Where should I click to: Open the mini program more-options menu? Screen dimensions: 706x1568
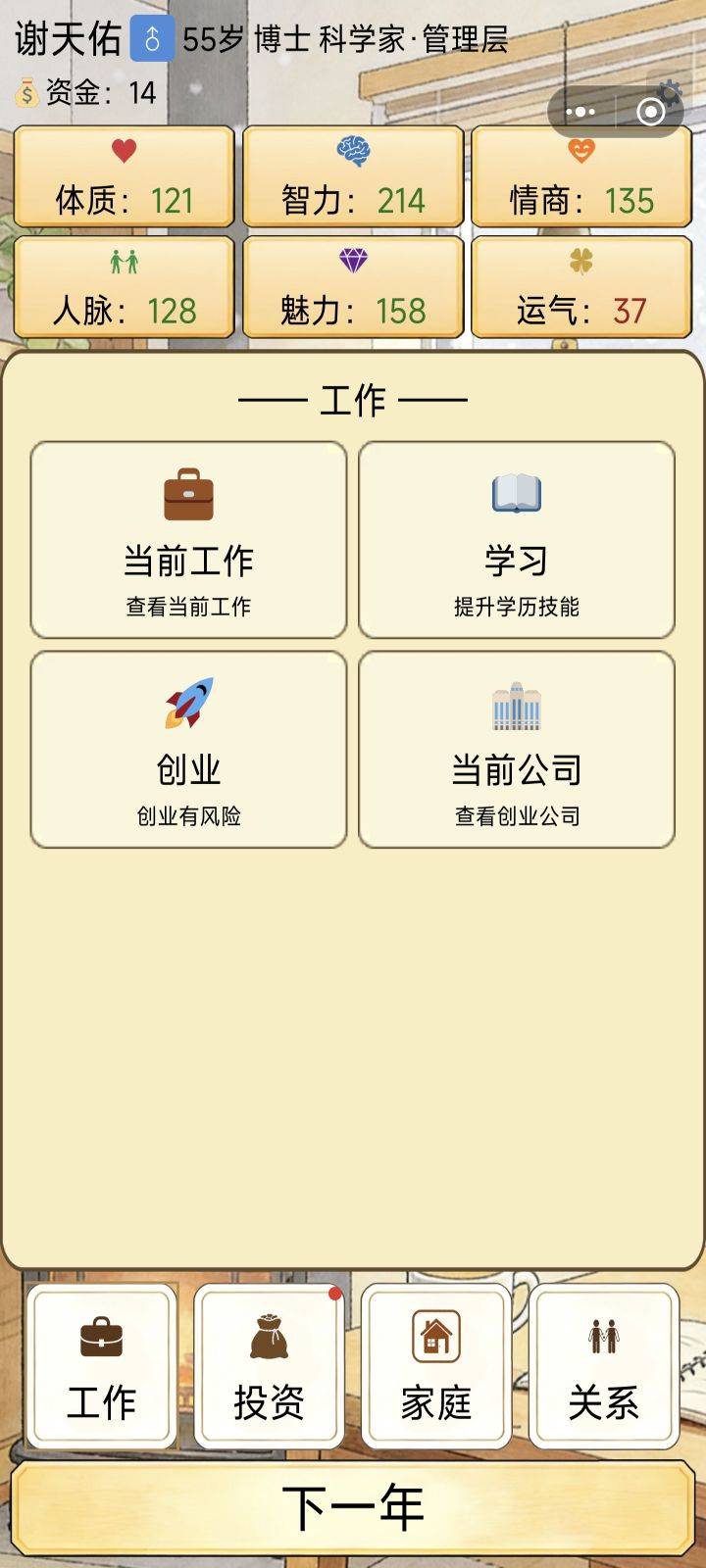click(x=580, y=112)
